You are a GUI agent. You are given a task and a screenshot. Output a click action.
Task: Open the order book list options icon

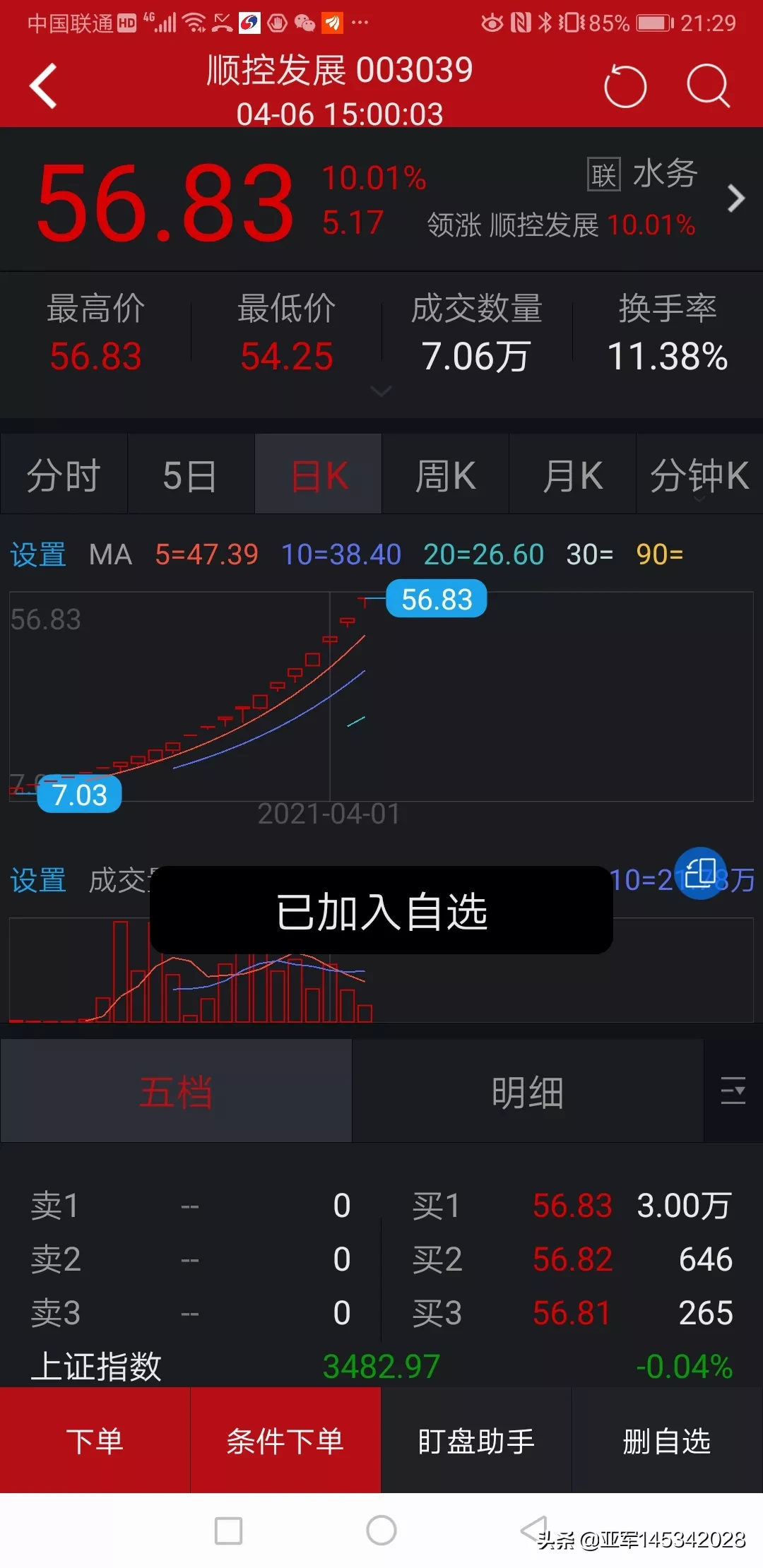(x=733, y=1091)
